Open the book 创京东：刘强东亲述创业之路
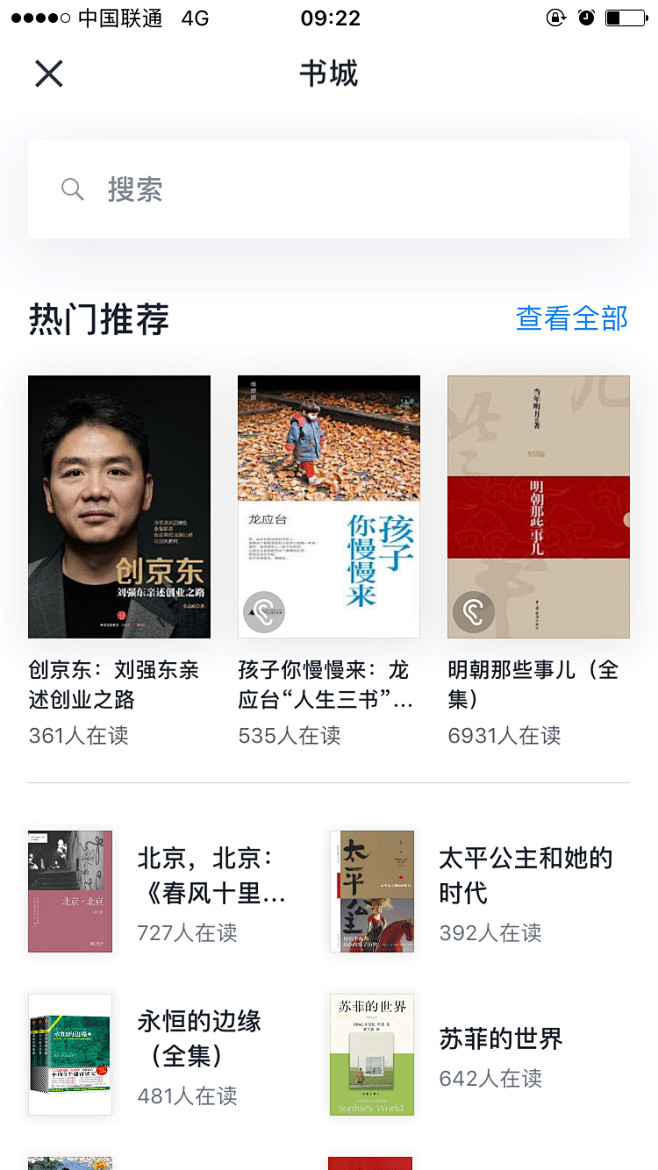The width and height of the screenshot is (658, 1170). tap(119, 507)
